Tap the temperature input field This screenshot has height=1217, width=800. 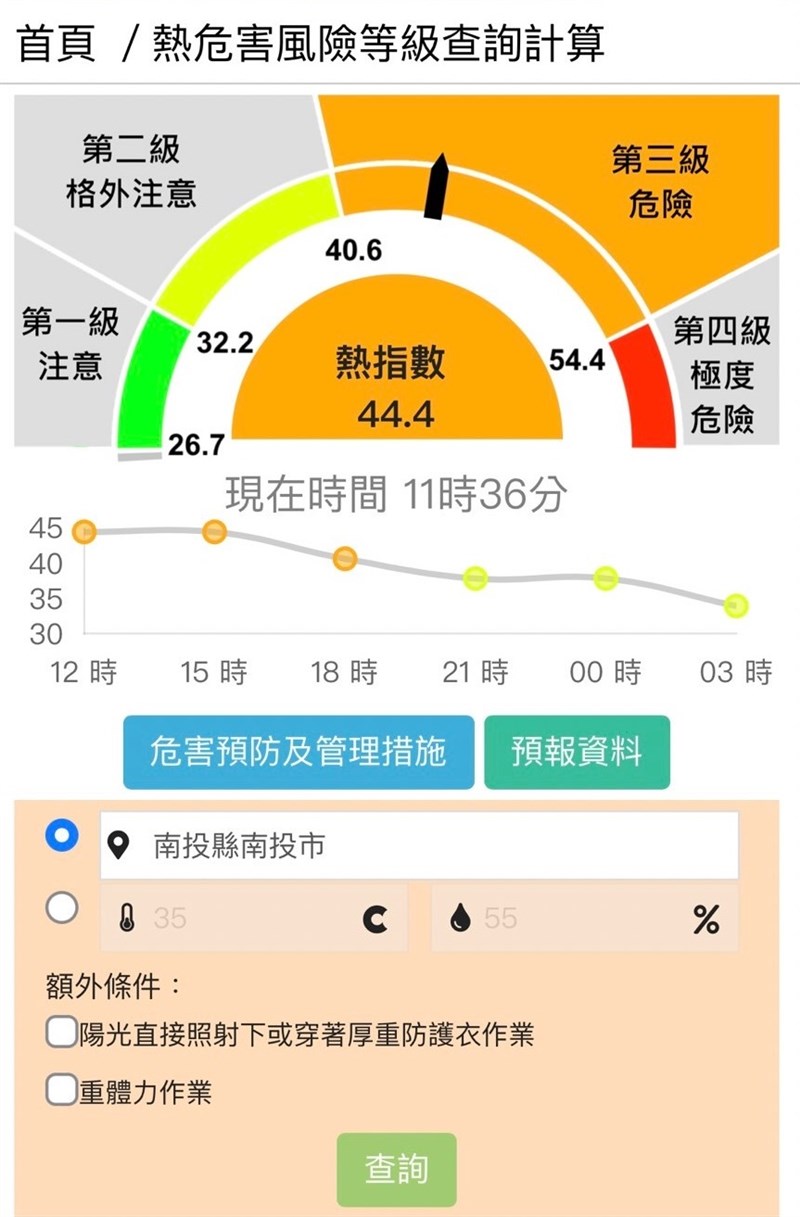click(x=254, y=918)
